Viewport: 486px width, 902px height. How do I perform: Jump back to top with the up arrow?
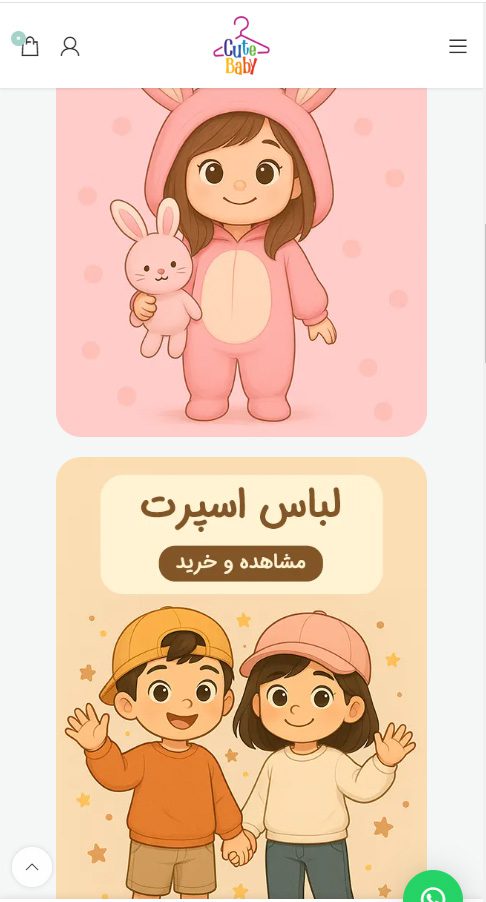pyautogui.click(x=32, y=866)
